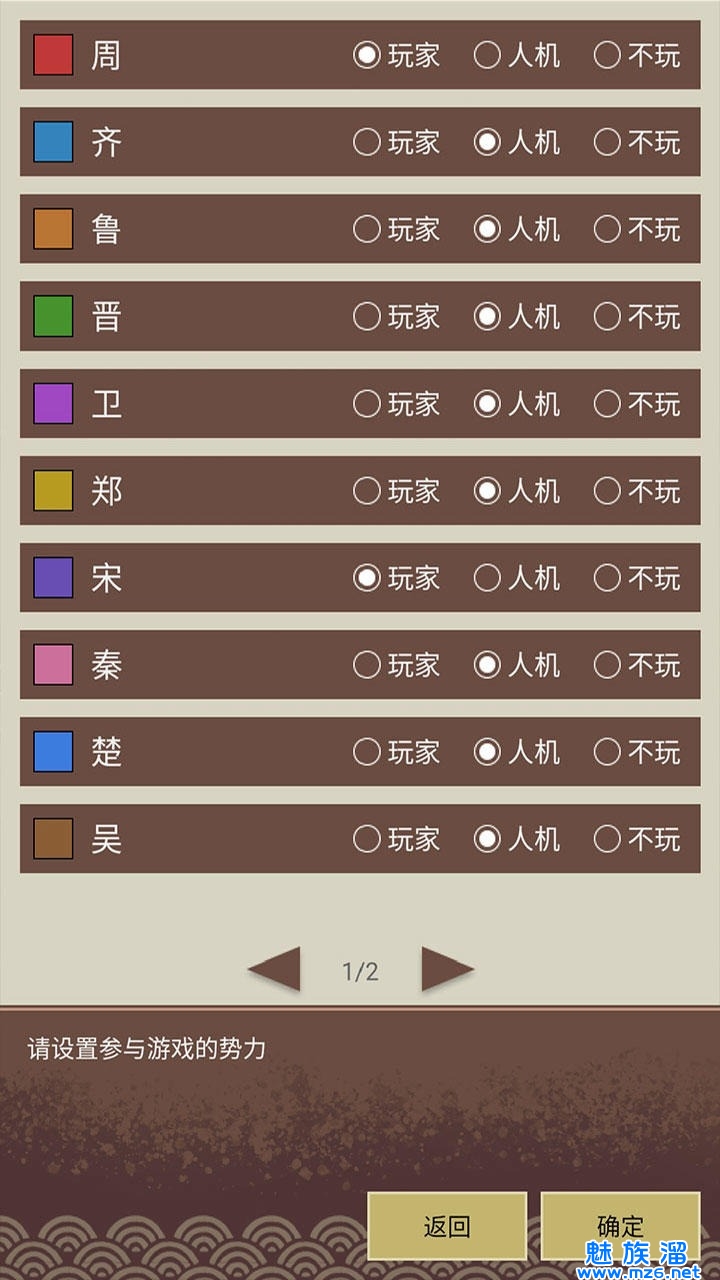Set 齐 to 不玩

point(607,142)
